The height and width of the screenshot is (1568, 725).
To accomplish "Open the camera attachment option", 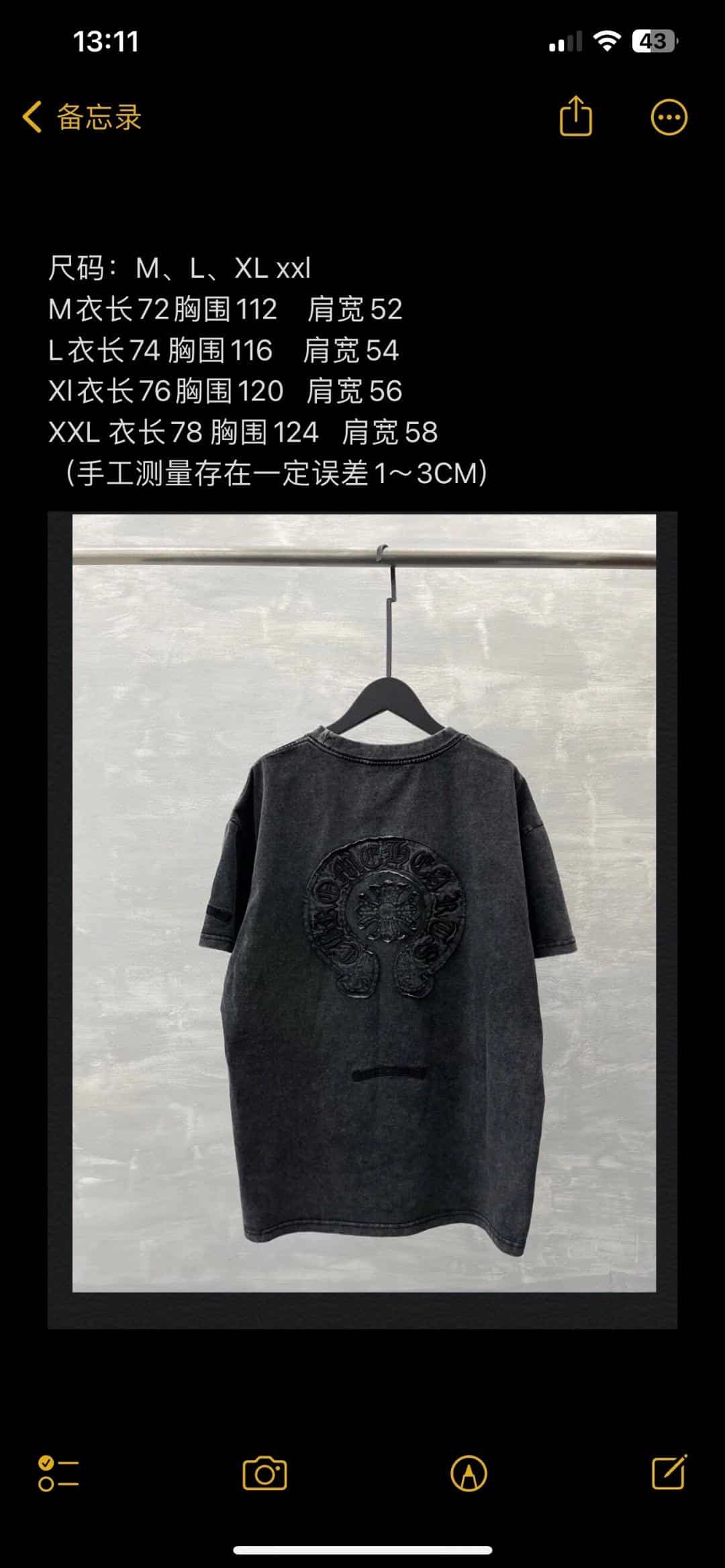I will point(264,1473).
